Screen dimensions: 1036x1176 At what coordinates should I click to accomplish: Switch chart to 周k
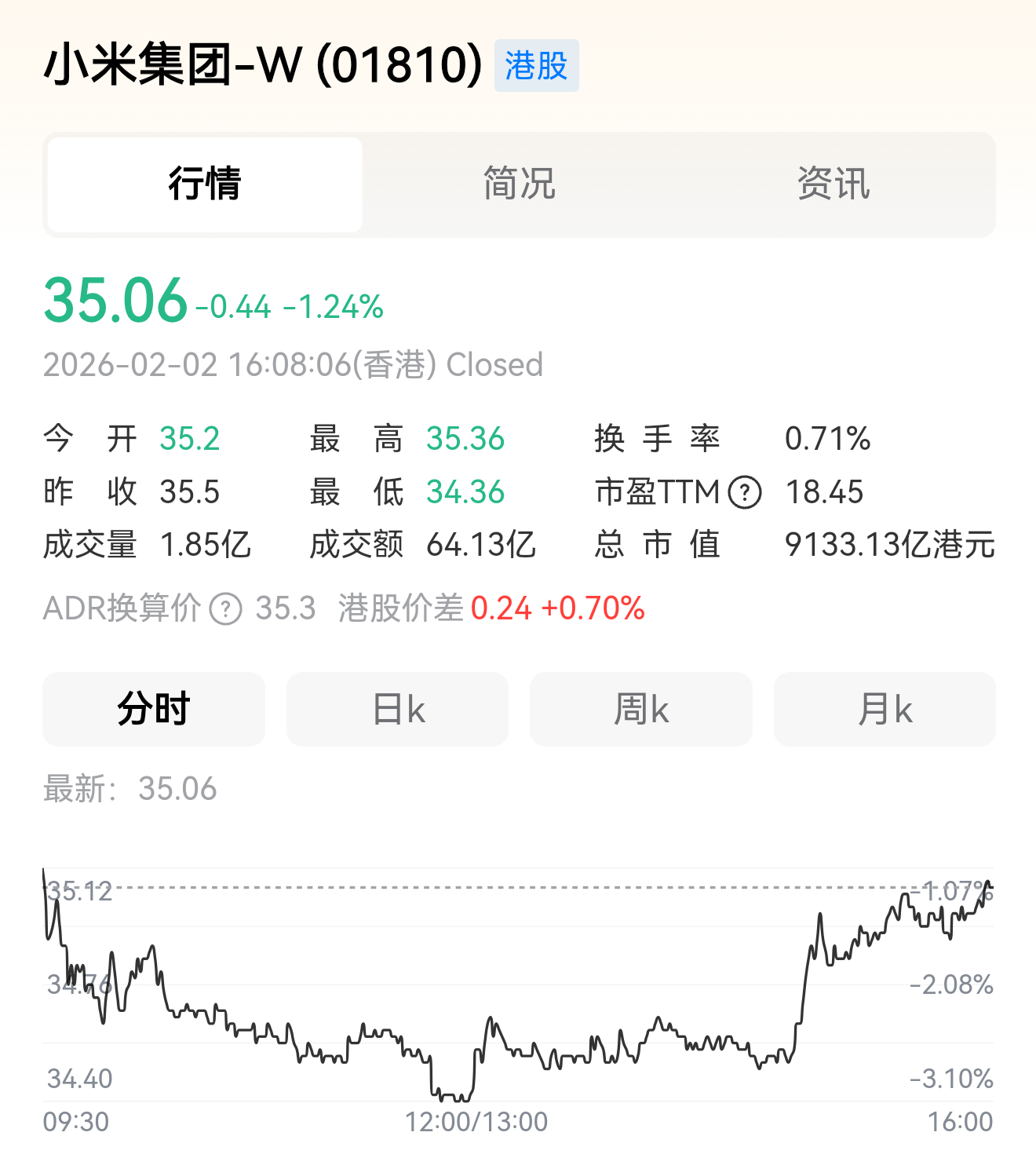coord(641,709)
